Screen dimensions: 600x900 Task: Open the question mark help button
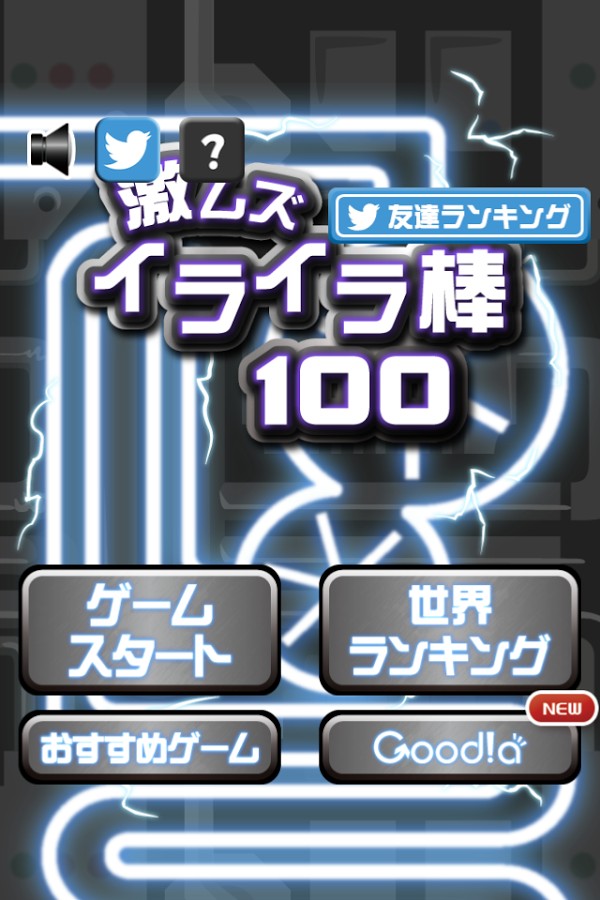pos(212,149)
